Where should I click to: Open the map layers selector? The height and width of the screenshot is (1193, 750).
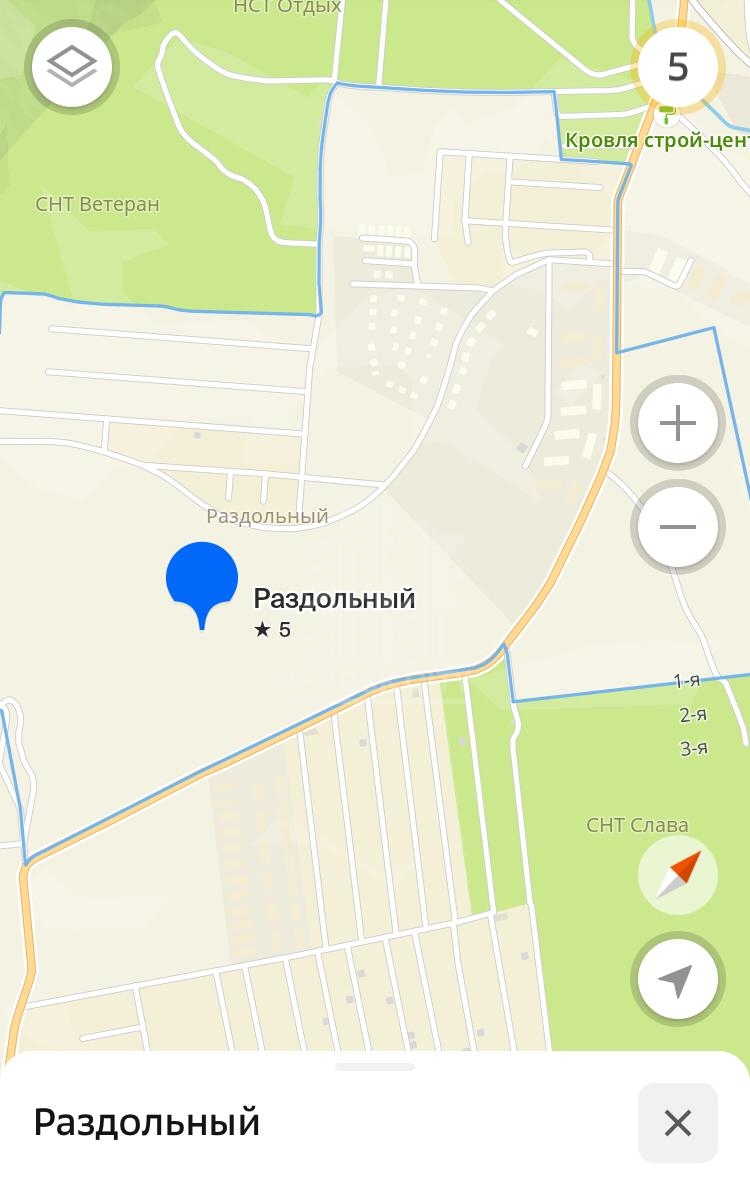click(x=71, y=67)
